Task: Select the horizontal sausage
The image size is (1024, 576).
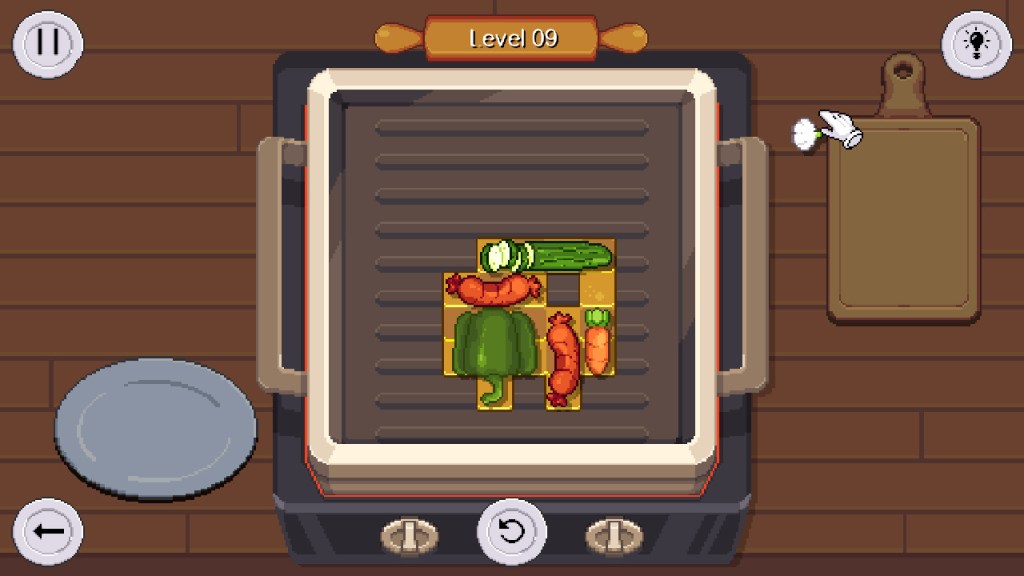Action: click(493, 290)
